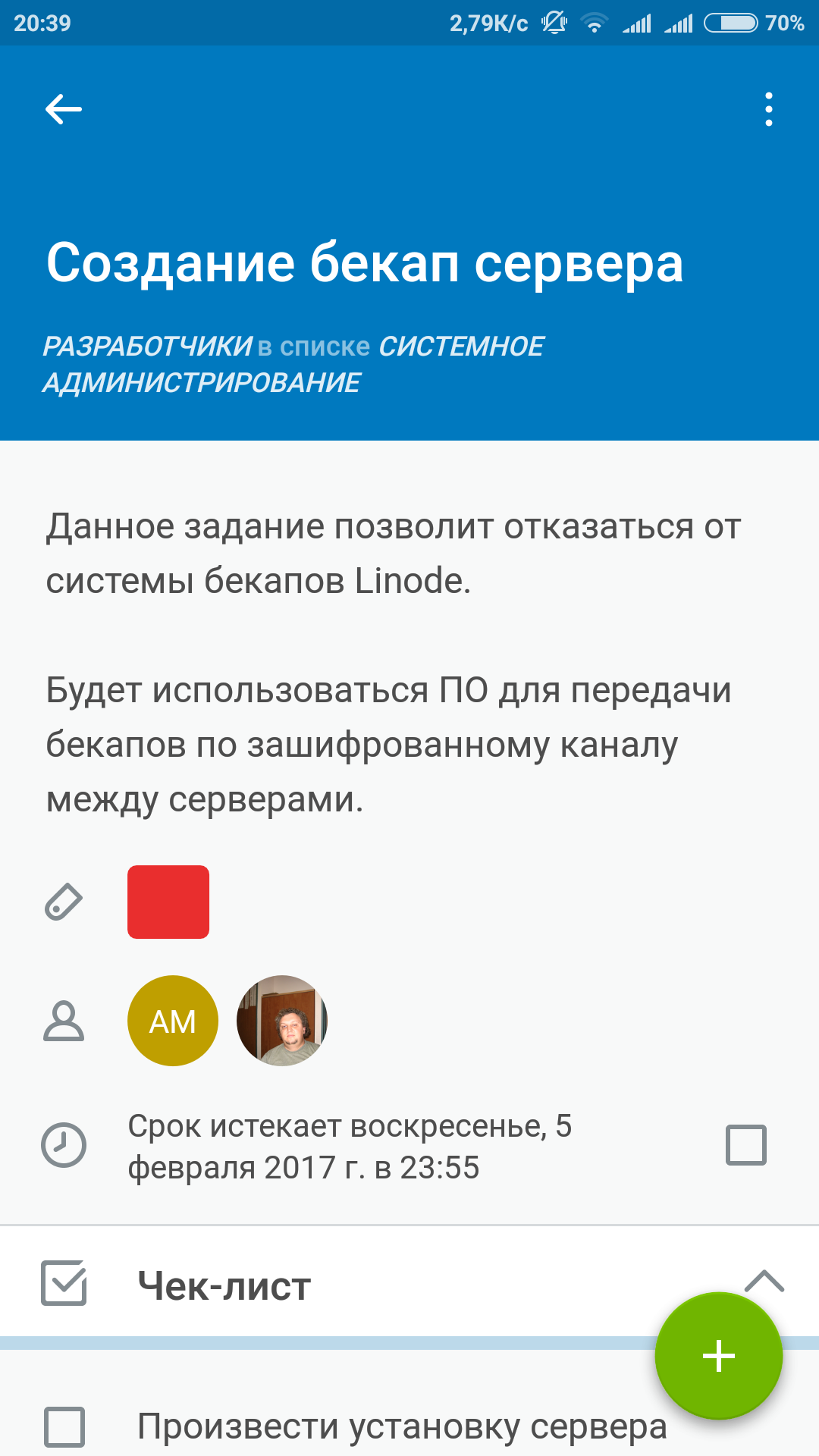
Task: Open the AM member avatar
Action: 173,1021
